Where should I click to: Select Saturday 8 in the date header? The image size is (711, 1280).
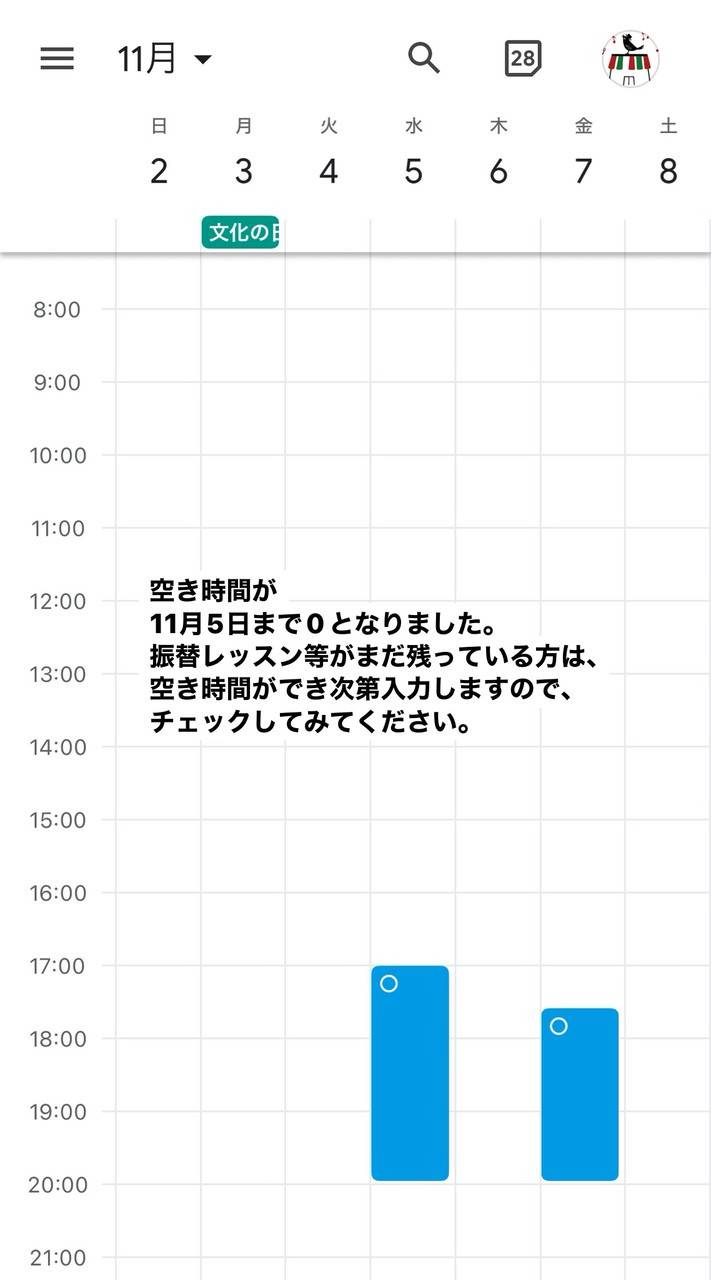click(668, 155)
